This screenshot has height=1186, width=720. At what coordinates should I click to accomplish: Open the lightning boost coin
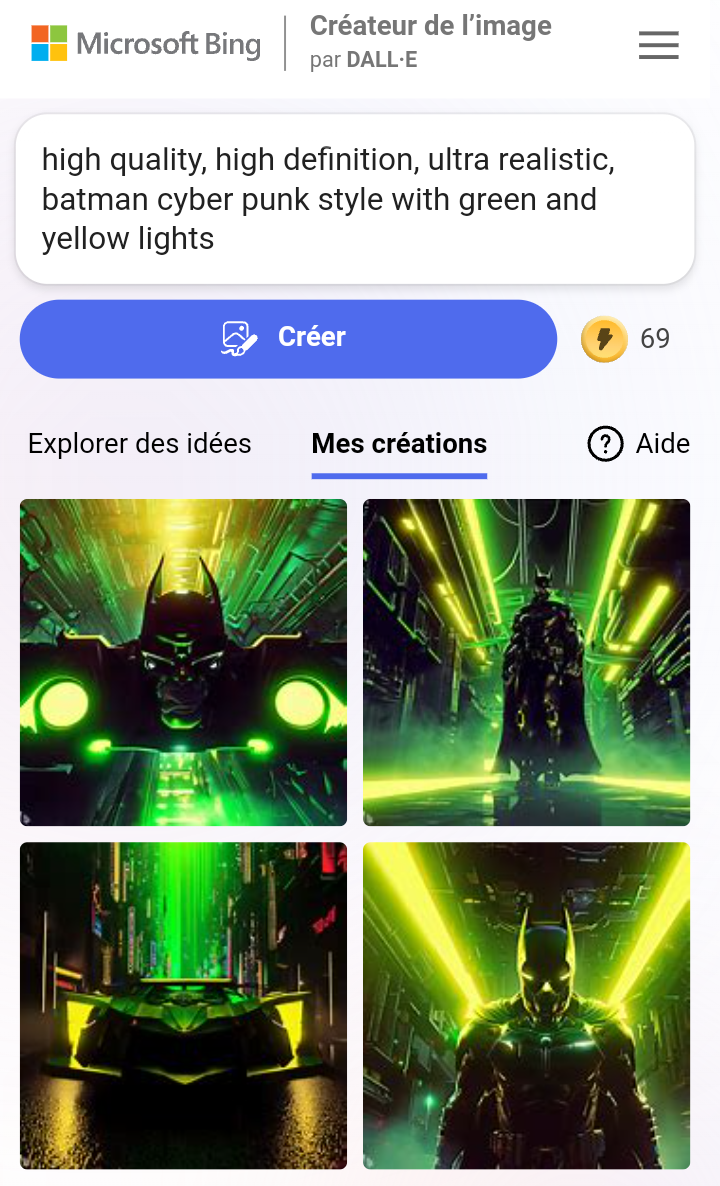pyautogui.click(x=604, y=339)
